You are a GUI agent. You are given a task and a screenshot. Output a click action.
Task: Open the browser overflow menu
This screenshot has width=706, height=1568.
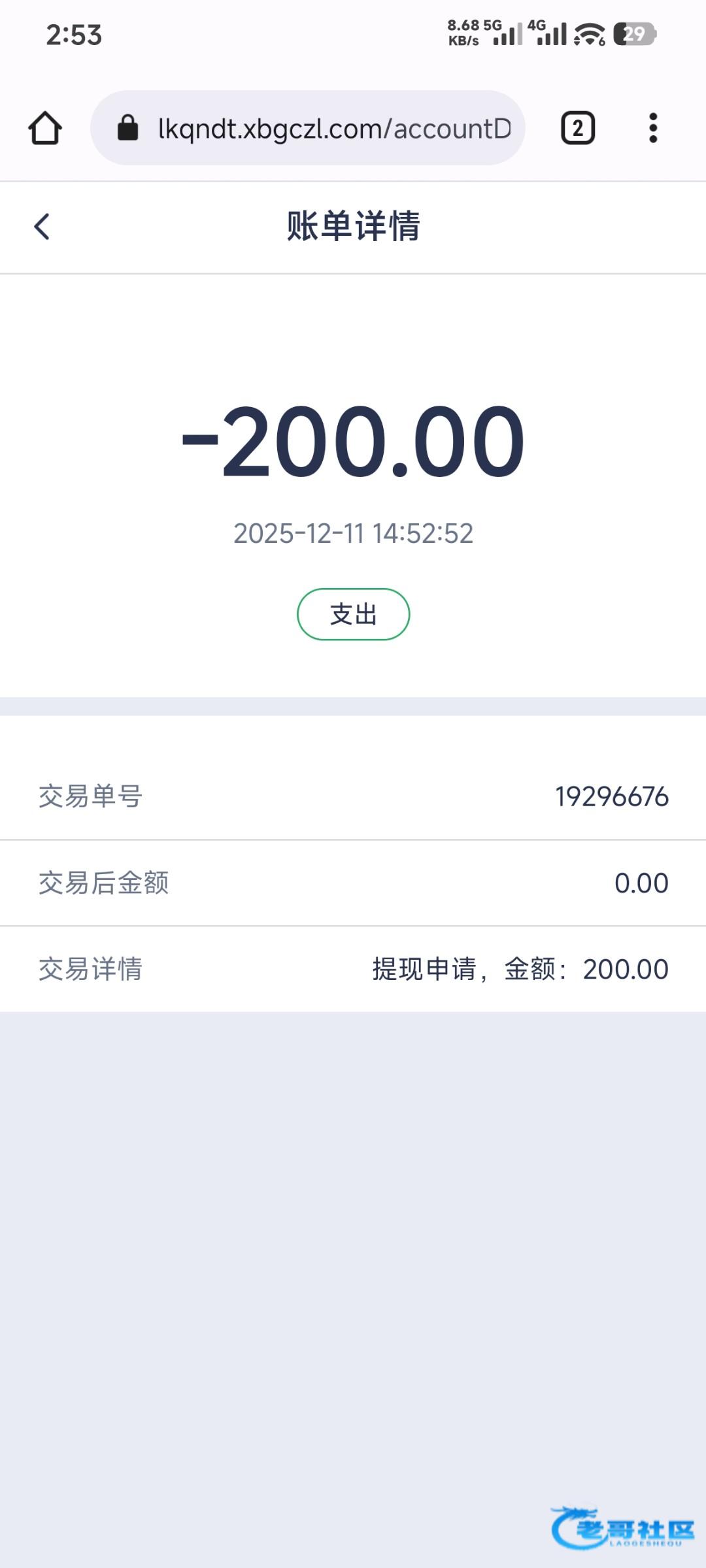[x=652, y=128]
